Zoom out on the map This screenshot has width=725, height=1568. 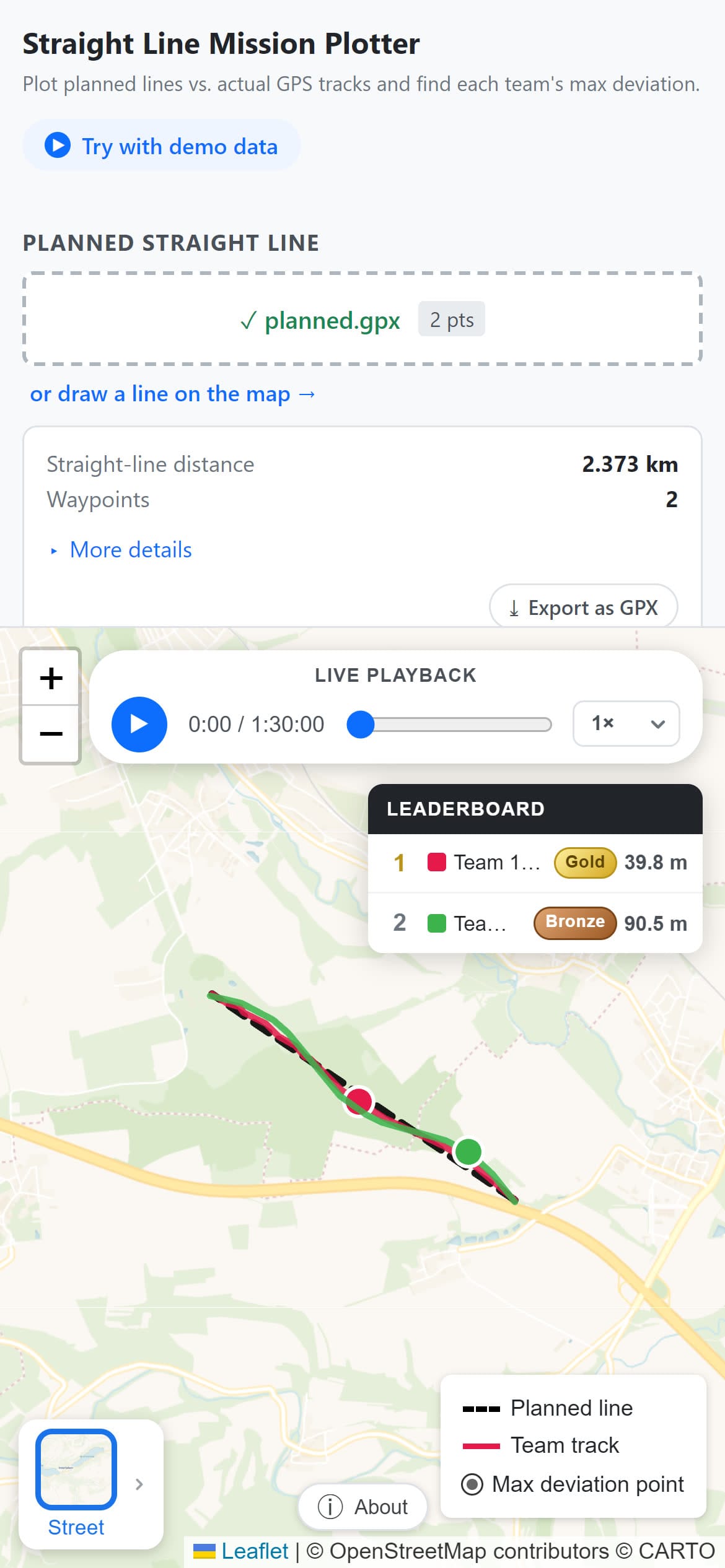[51, 734]
